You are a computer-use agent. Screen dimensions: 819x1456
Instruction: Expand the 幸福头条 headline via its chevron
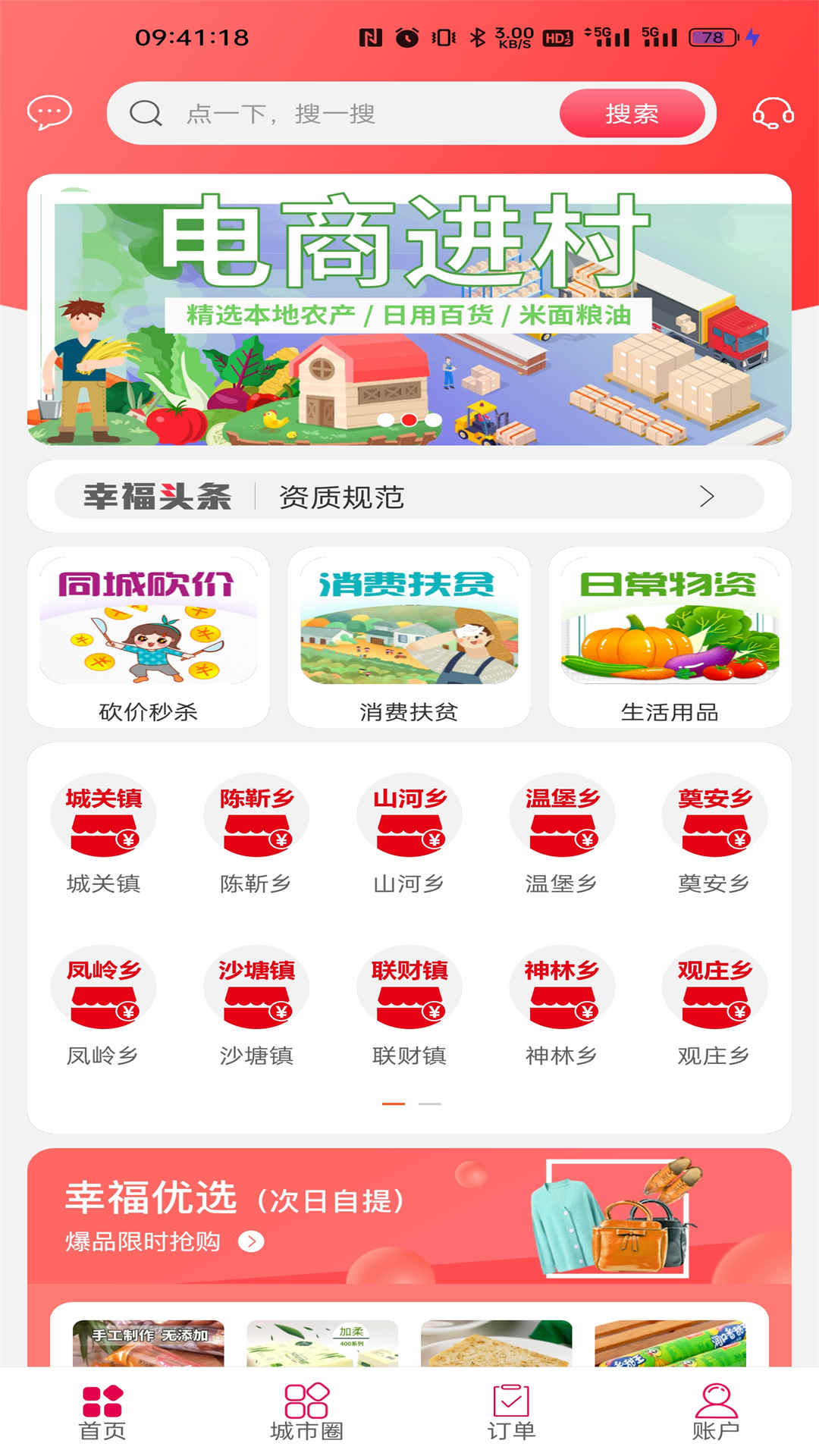point(708,497)
